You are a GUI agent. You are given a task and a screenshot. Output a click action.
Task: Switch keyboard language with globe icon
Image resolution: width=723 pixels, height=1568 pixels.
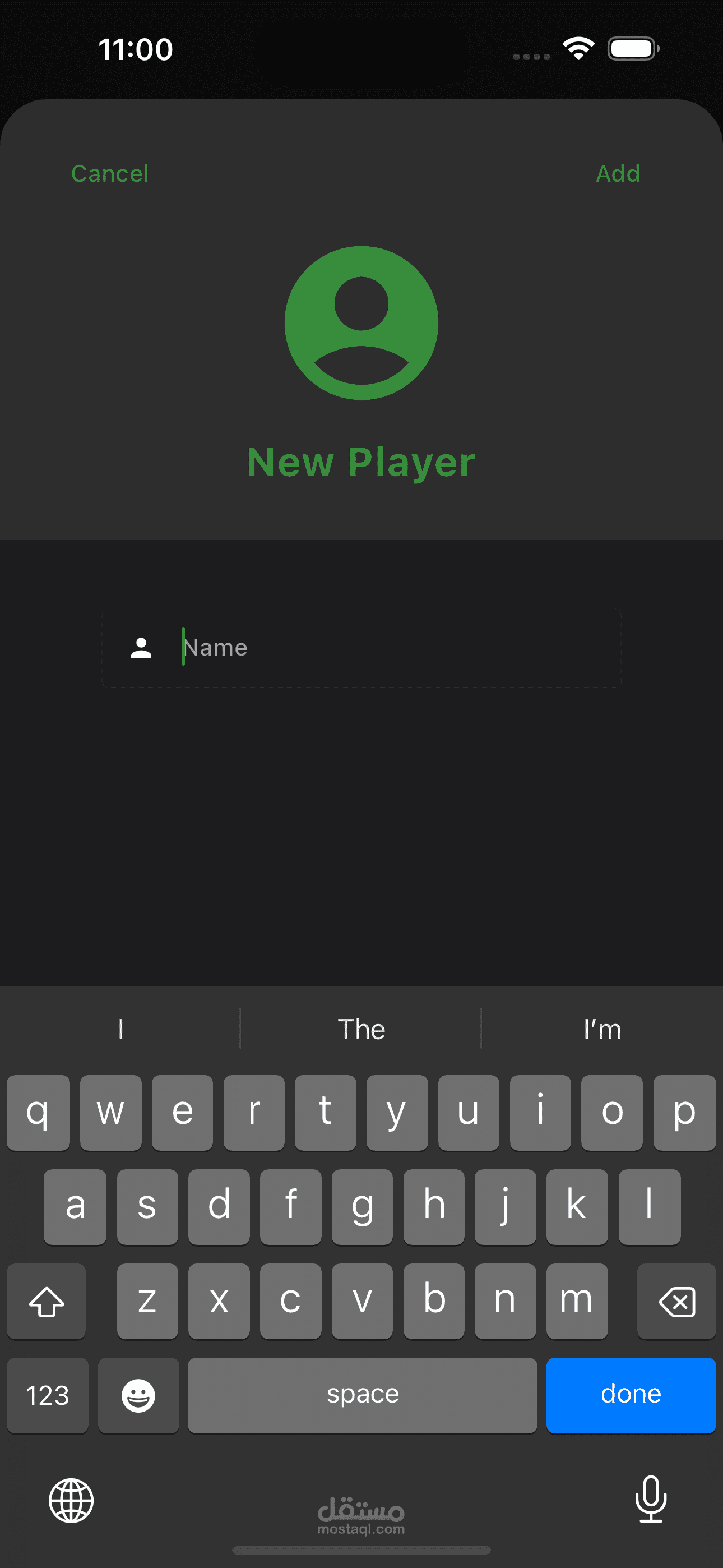coord(71,1501)
